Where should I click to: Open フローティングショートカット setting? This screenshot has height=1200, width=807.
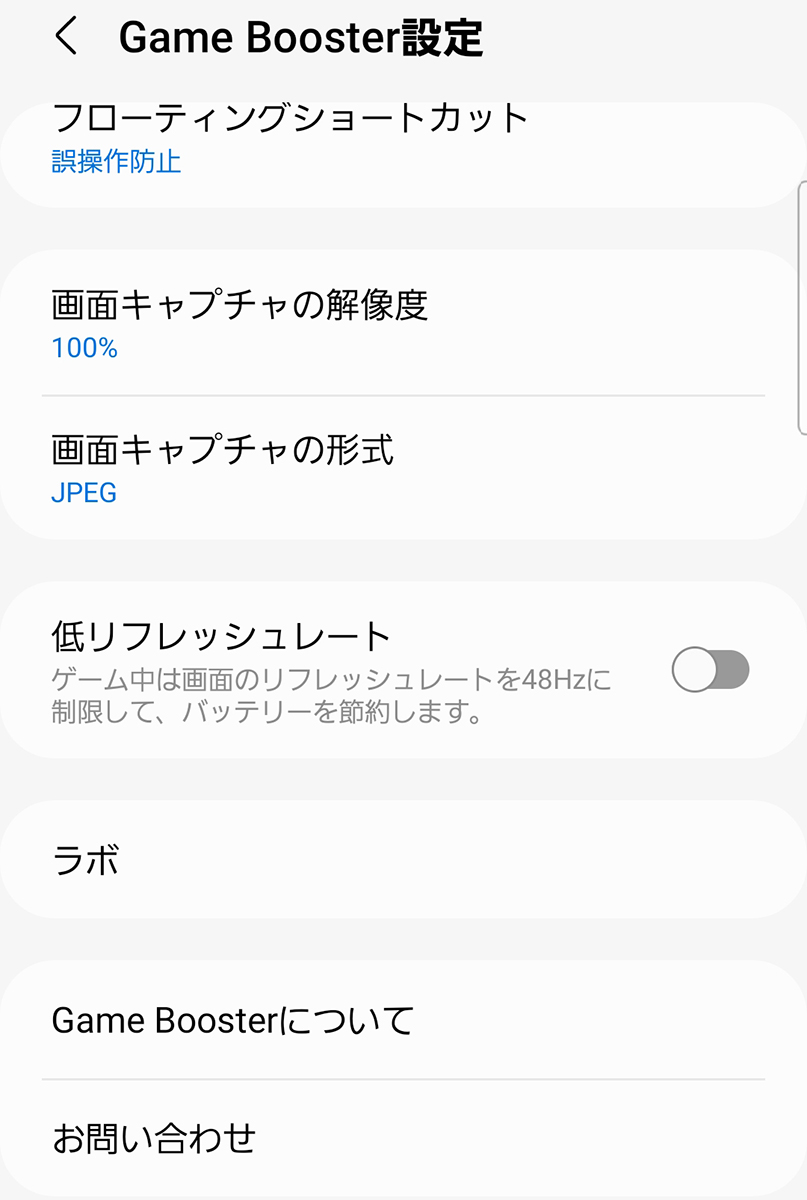(290, 138)
